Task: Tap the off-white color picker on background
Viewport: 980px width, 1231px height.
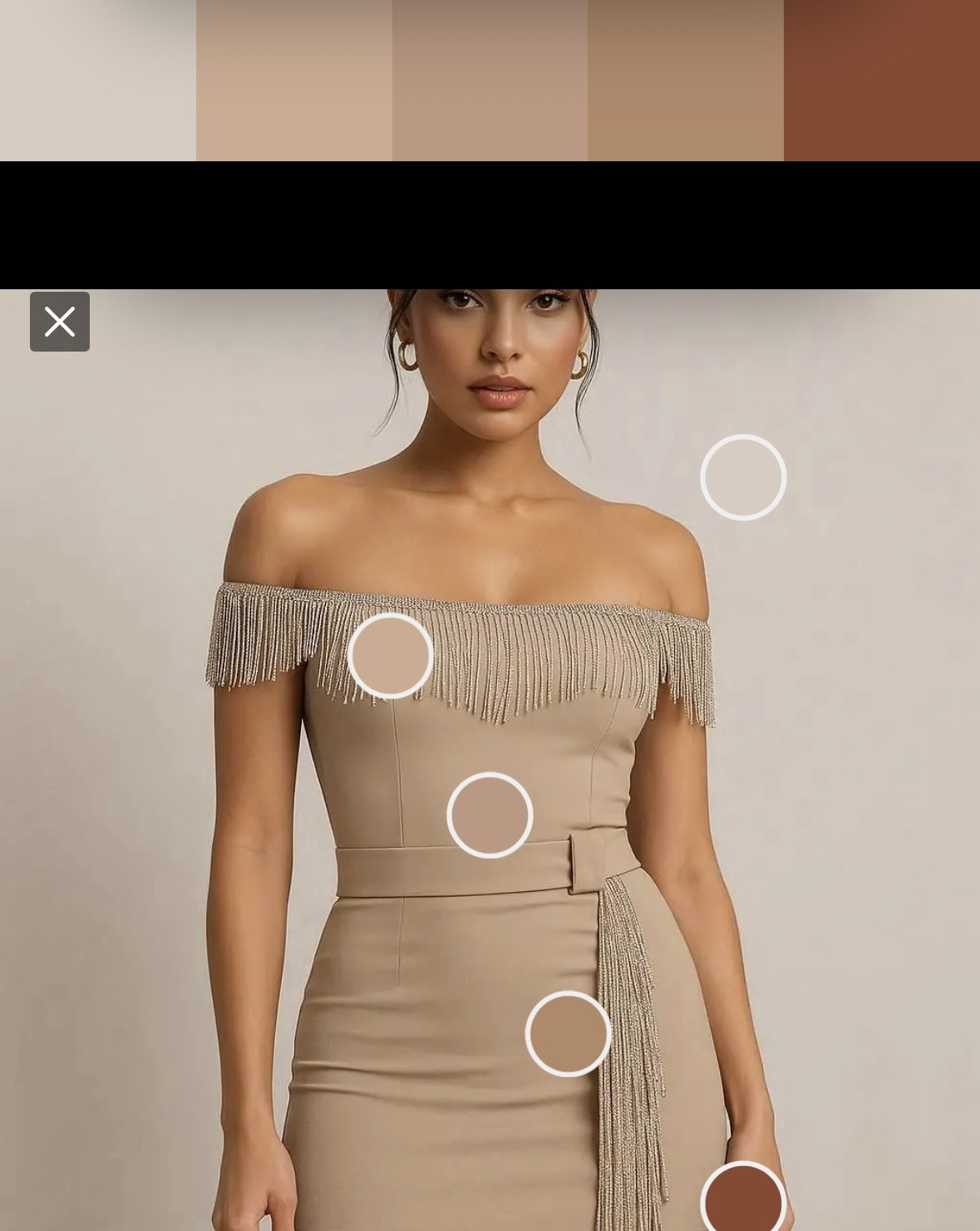Action: tap(743, 477)
